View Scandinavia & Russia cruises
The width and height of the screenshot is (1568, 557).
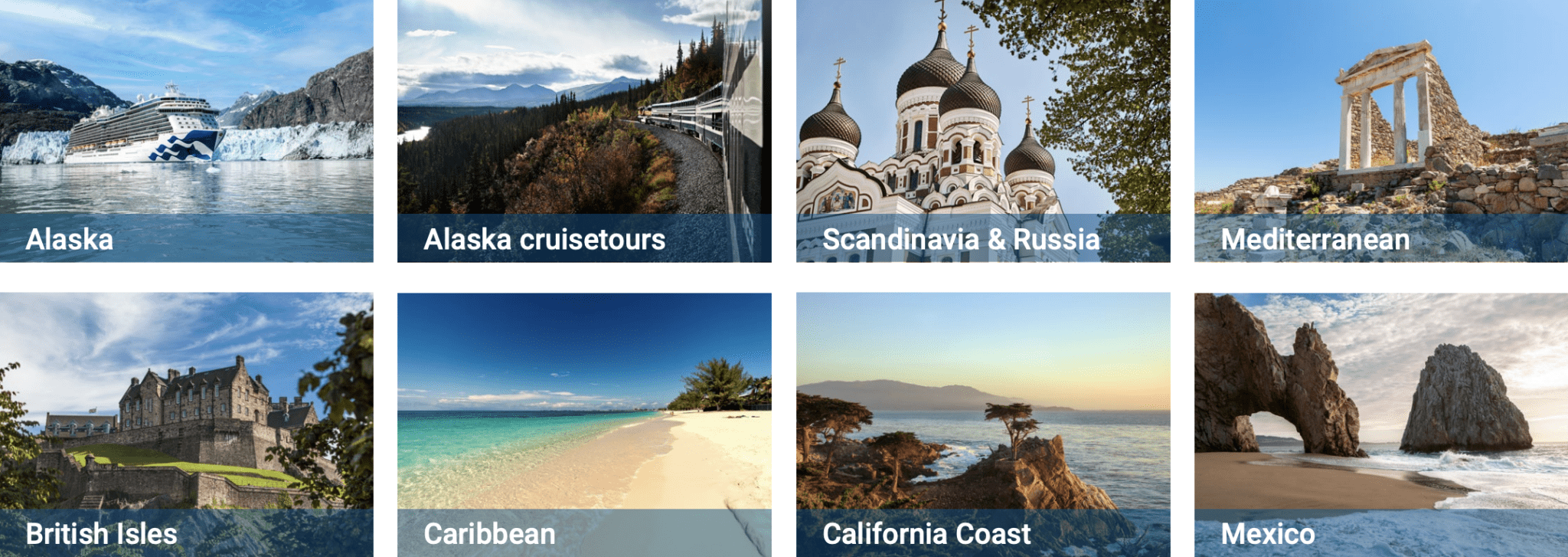(x=983, y=131)
